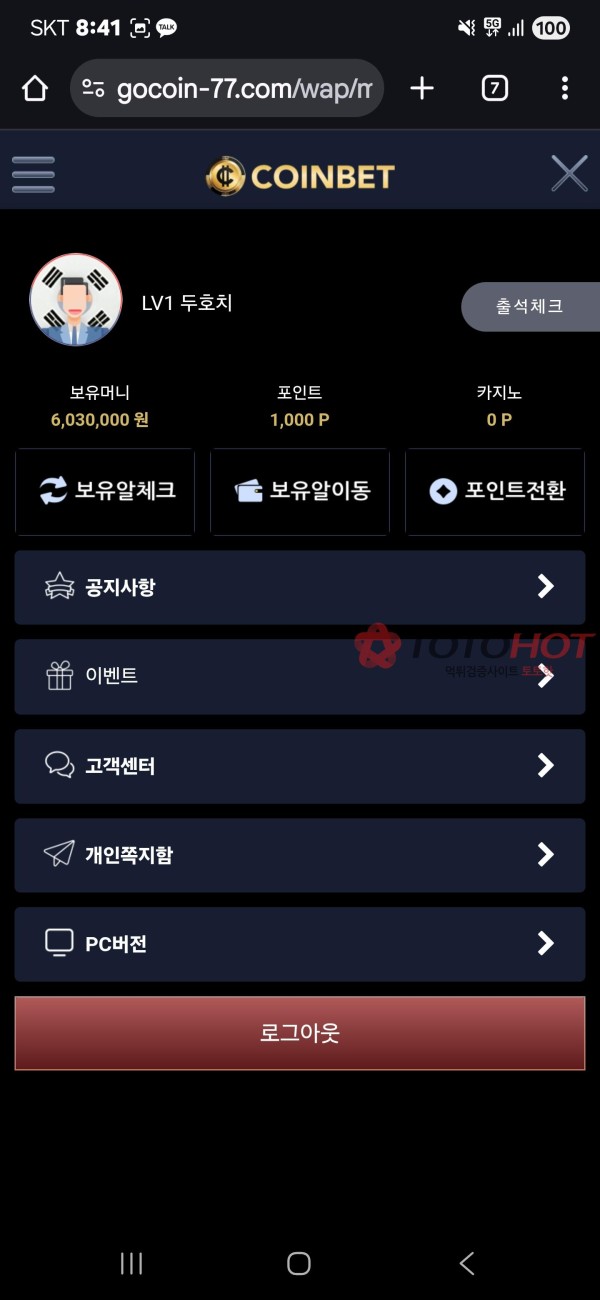Viewport: 600px width, 1300px height.
Task: Go to 고객센터 customer center
Action: coord(300,766)
